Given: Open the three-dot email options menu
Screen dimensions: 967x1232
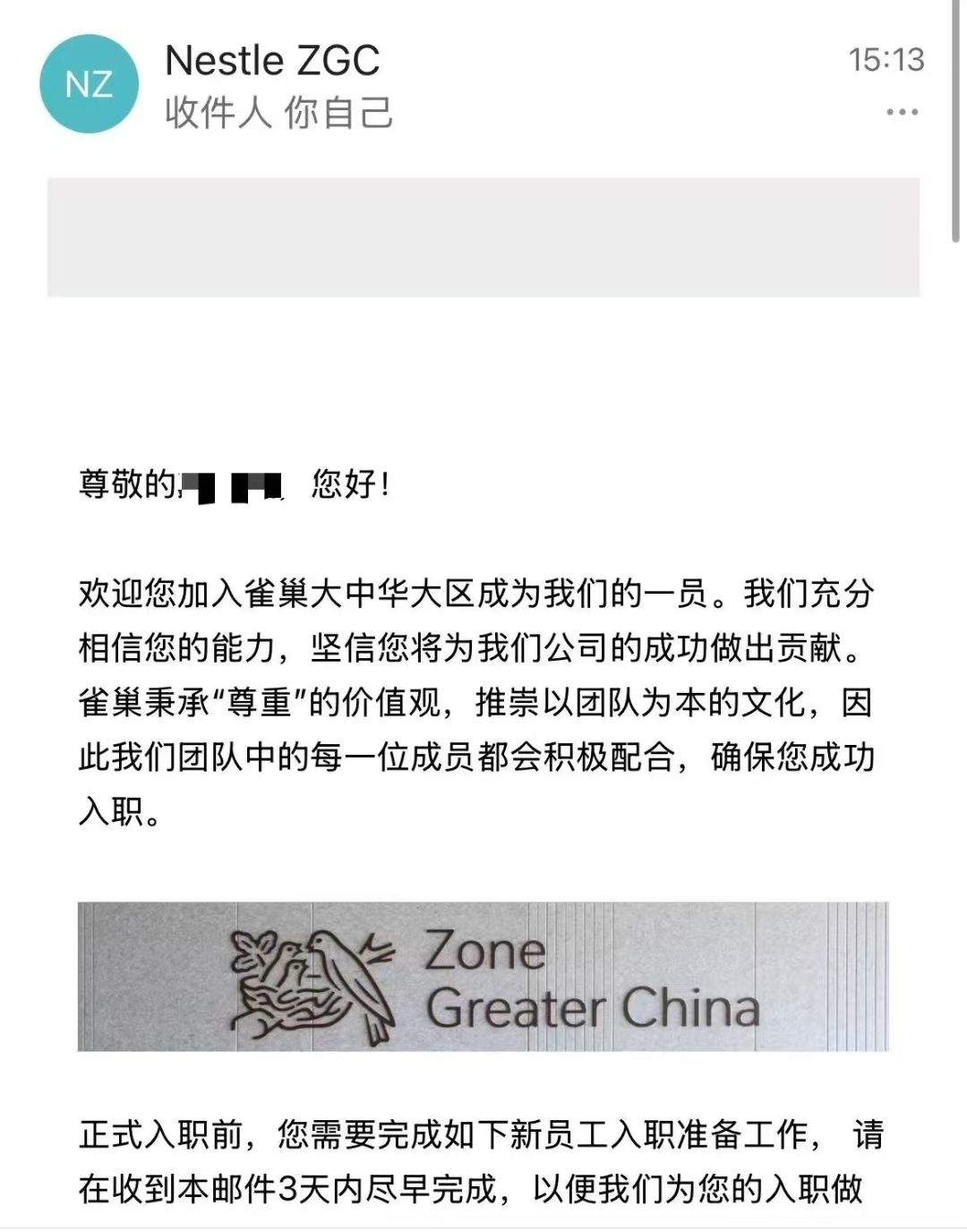Looking at the screenshot, I should pyautogui.click(x=901, y=113).
